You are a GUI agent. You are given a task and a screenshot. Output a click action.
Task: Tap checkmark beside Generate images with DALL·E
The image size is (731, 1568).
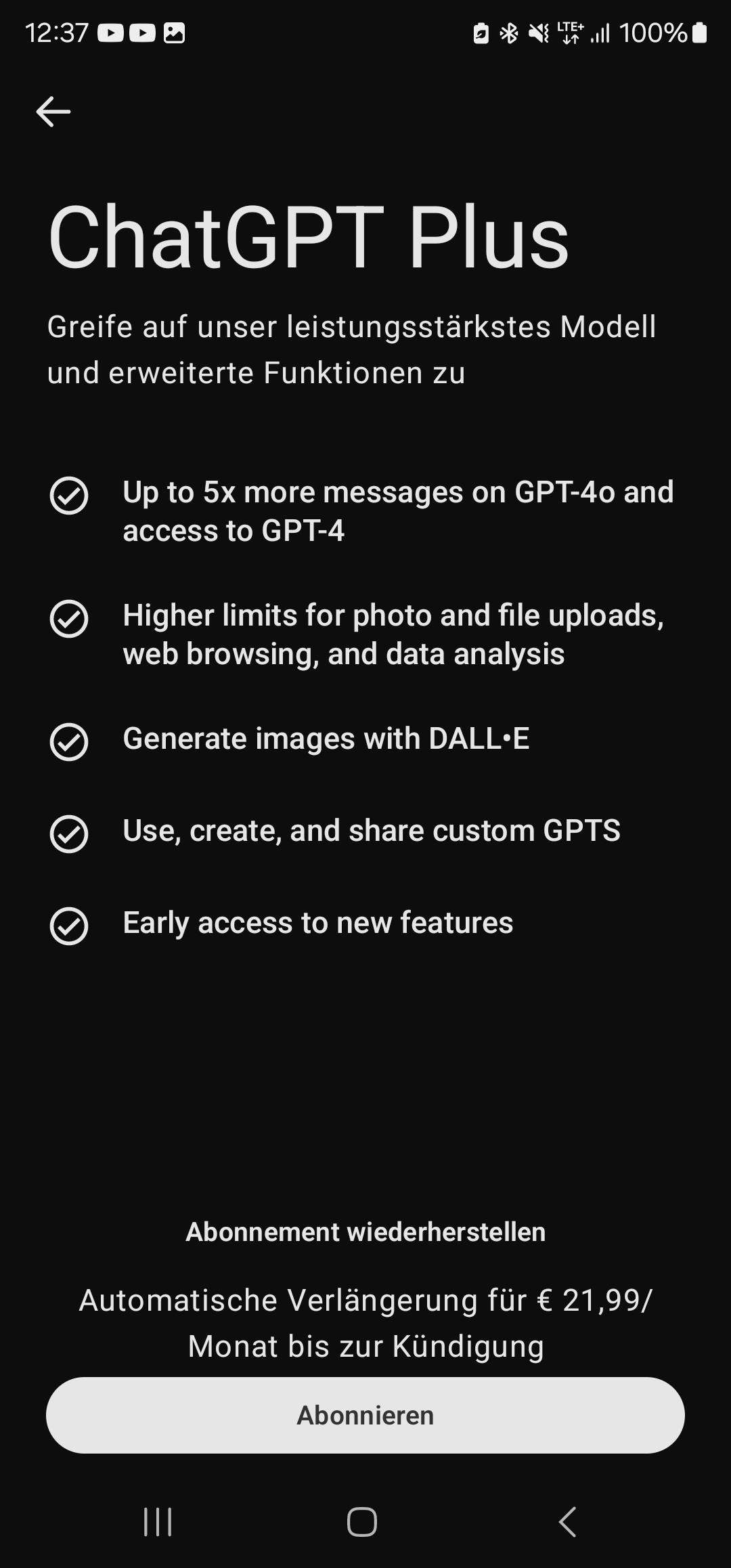70,741
